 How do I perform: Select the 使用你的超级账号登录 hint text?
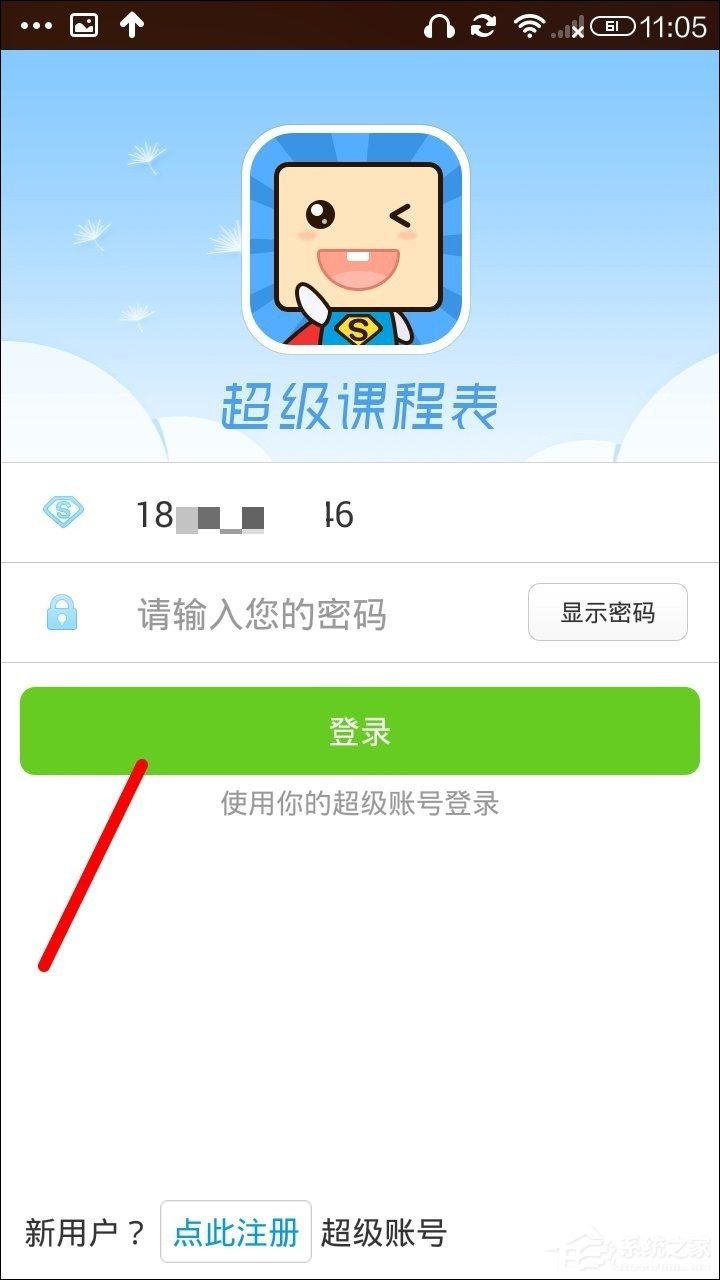click(x=360, y=804)
